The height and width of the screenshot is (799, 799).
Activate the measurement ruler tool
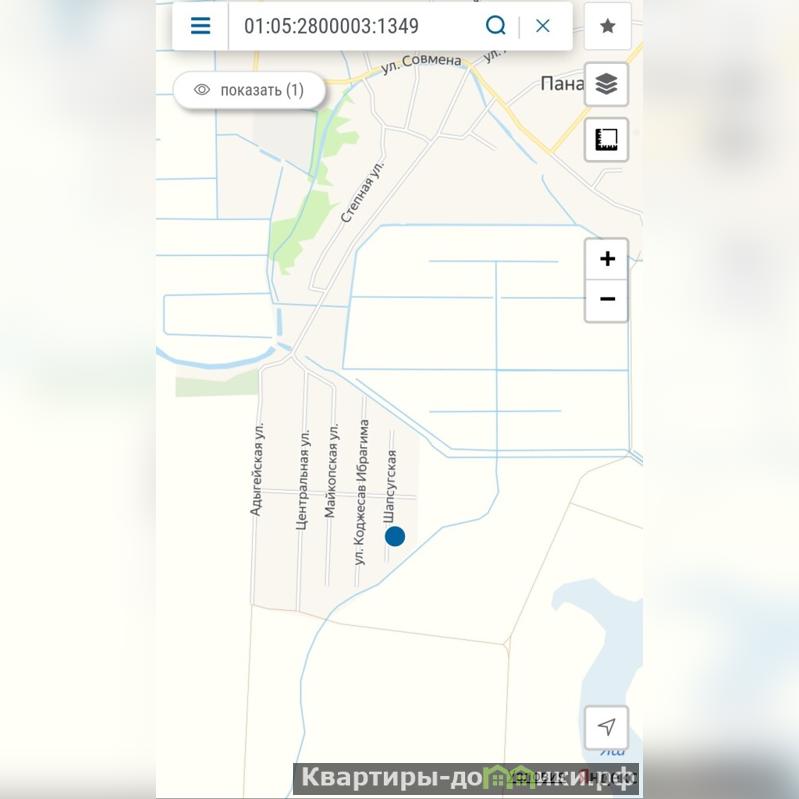point(606,140)
